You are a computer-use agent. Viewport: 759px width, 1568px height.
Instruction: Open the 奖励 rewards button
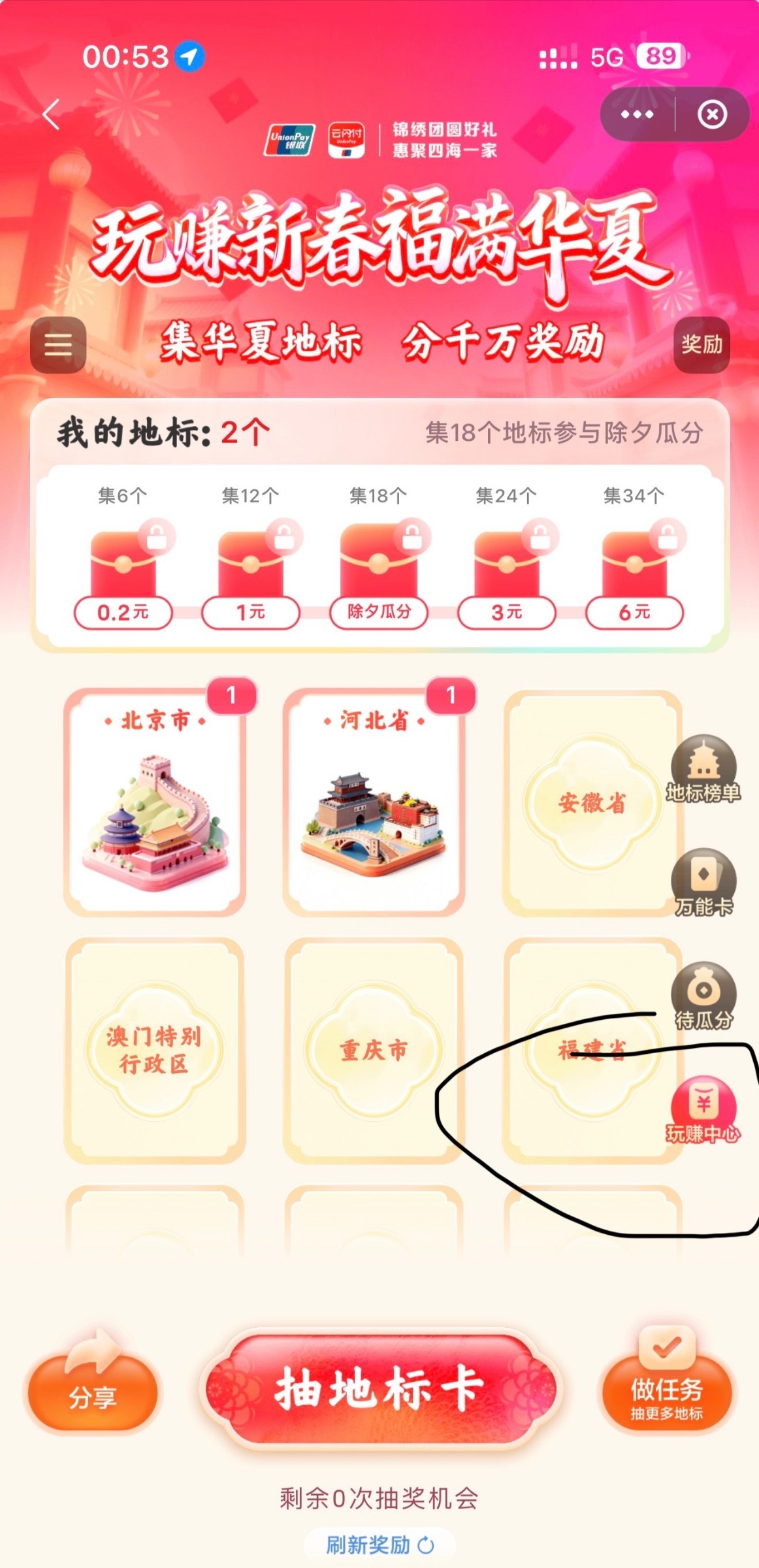click(702, 344)
